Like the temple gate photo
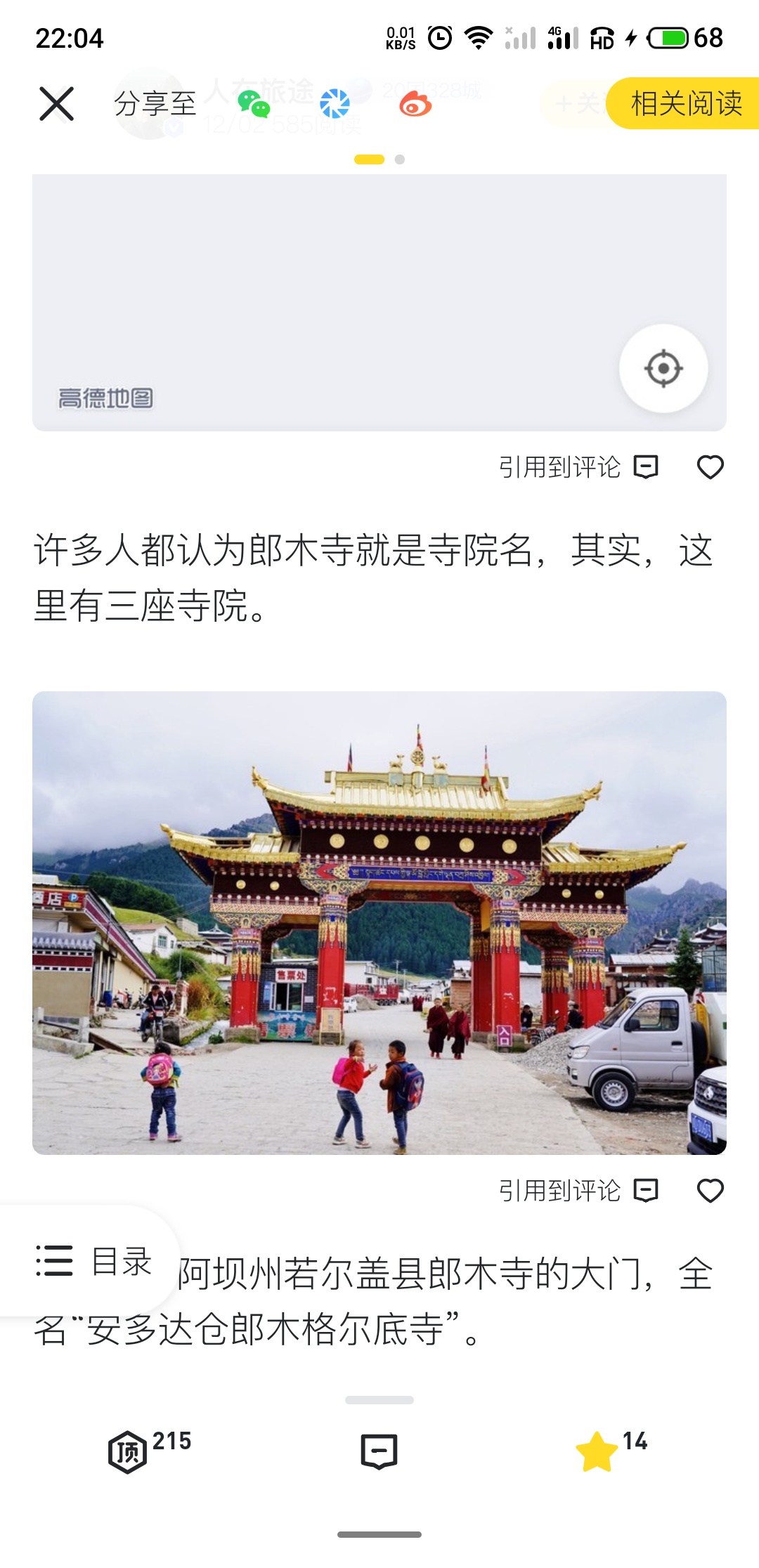 [x=710, y=1191]
